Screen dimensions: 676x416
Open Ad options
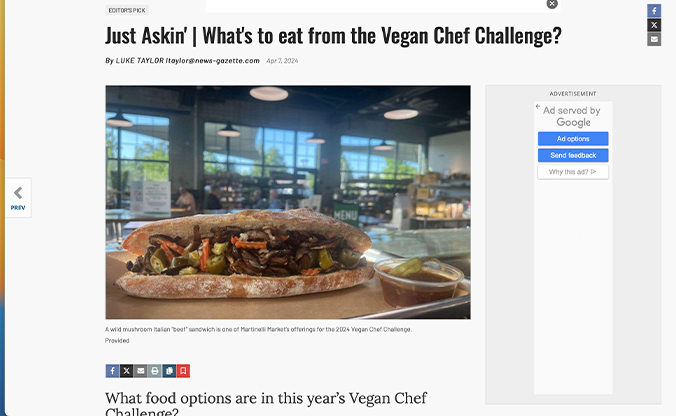tap(573, 139)
